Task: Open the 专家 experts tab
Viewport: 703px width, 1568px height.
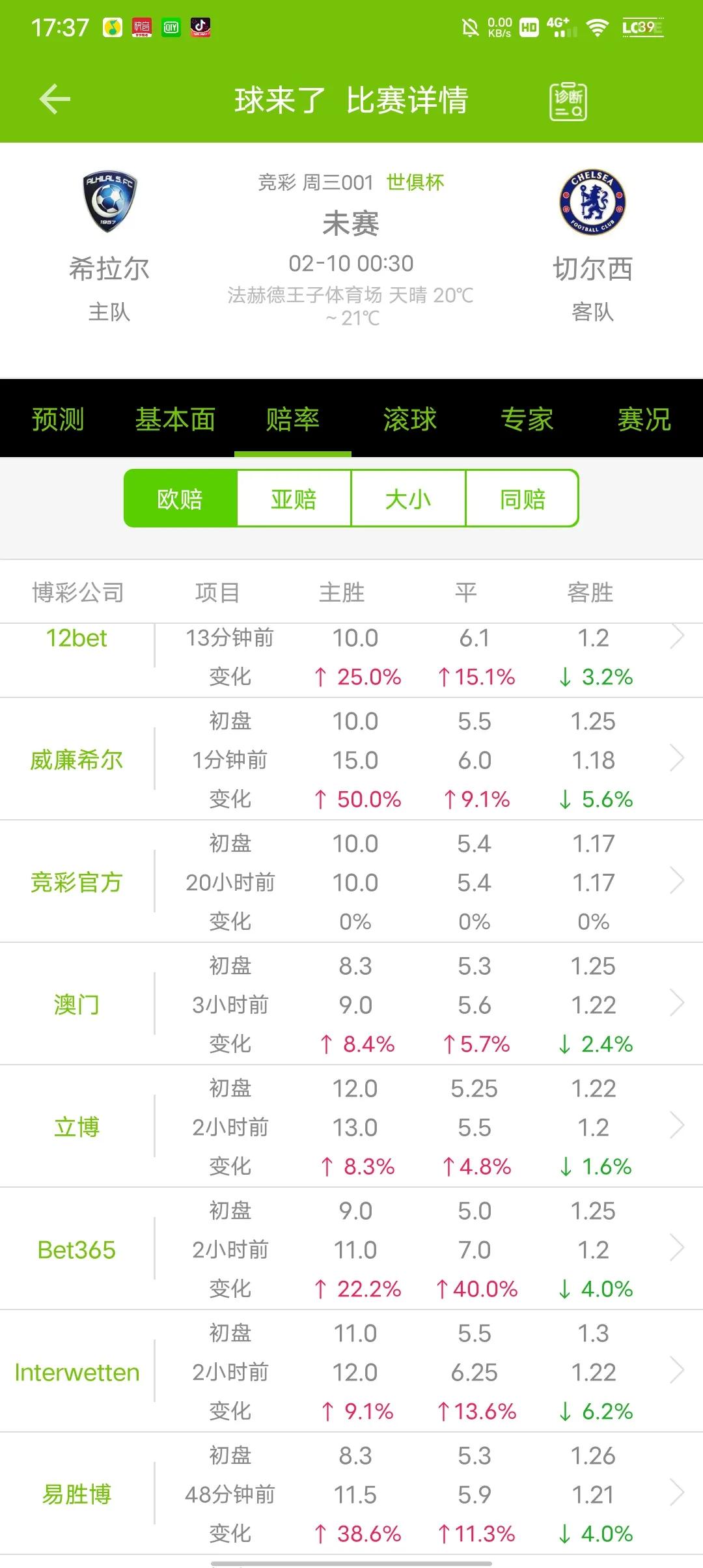Action: [x=527, y=420]
